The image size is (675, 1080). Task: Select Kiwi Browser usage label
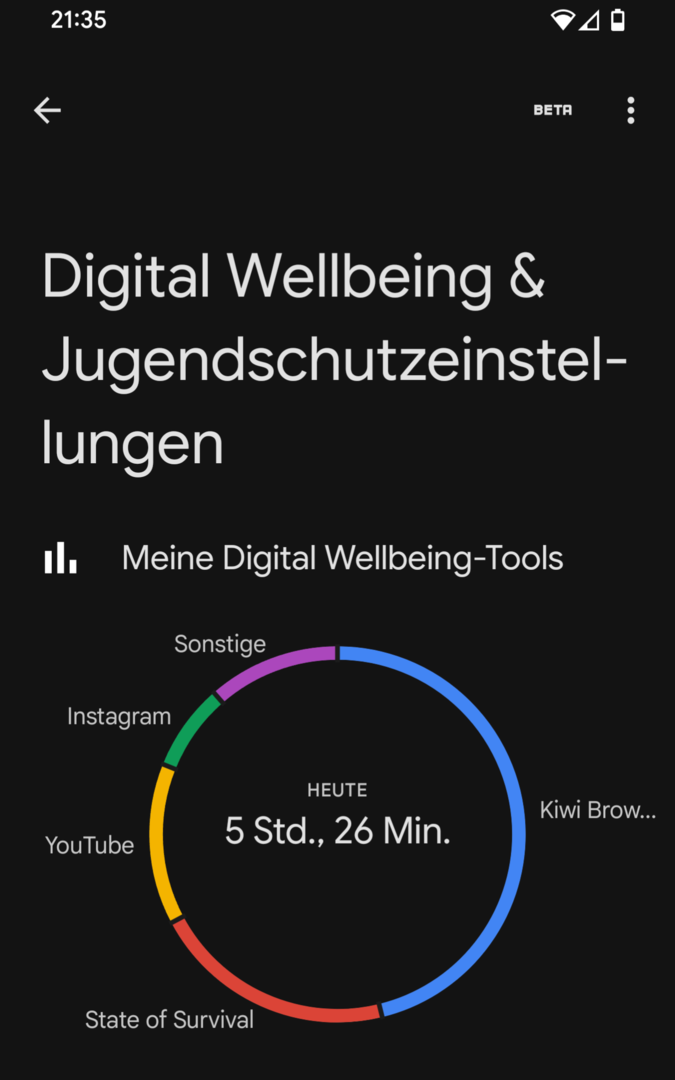(597, 810)
